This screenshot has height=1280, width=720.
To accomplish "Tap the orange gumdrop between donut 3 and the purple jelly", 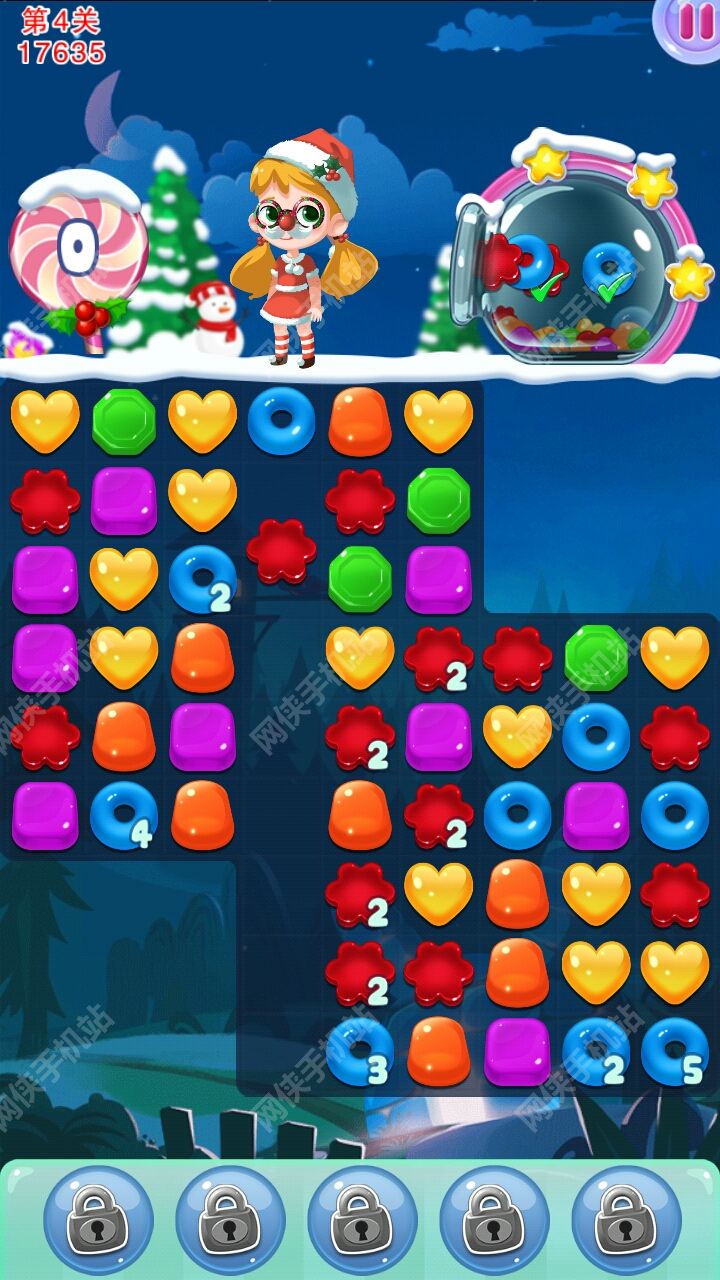I will click(x=438, y=1052).
